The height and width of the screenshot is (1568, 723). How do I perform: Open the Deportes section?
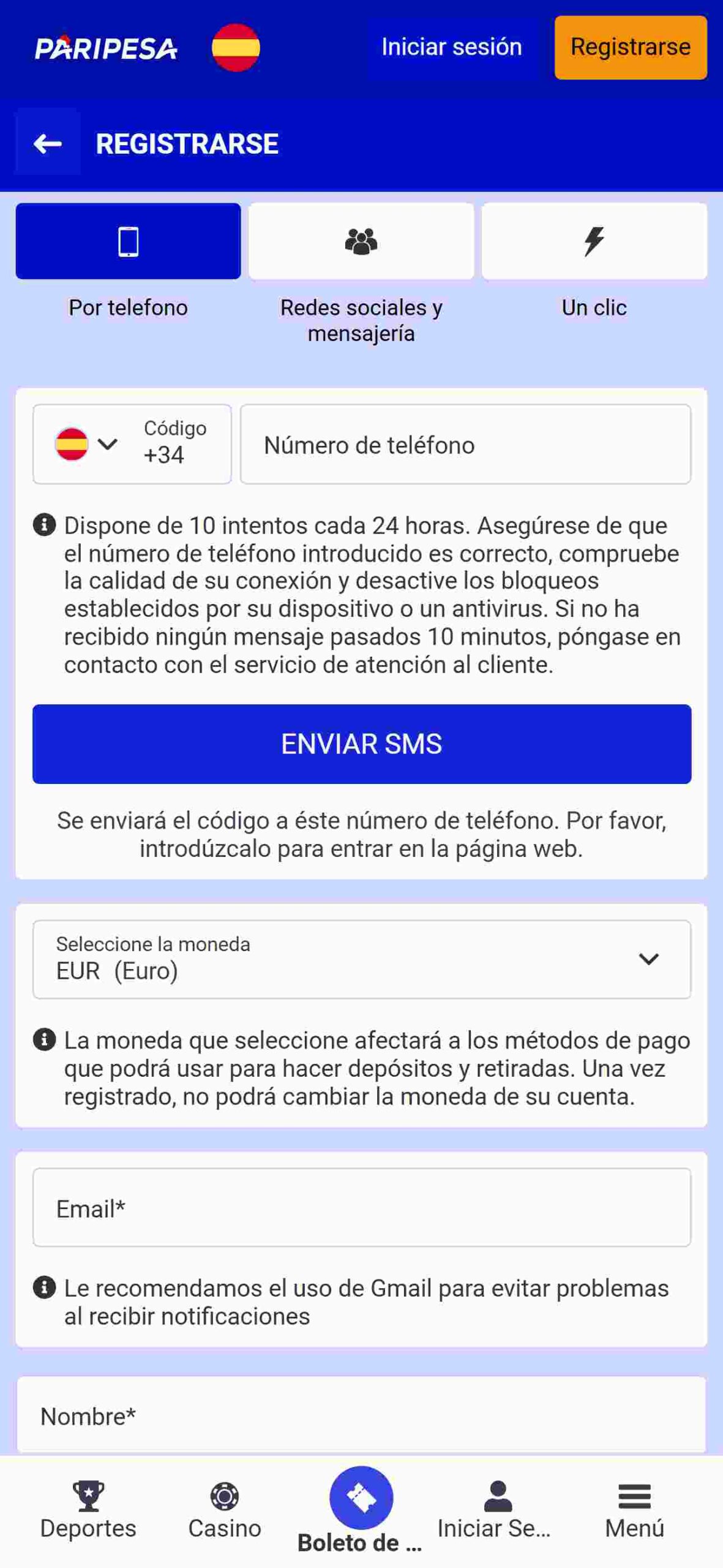[88, 1510]
